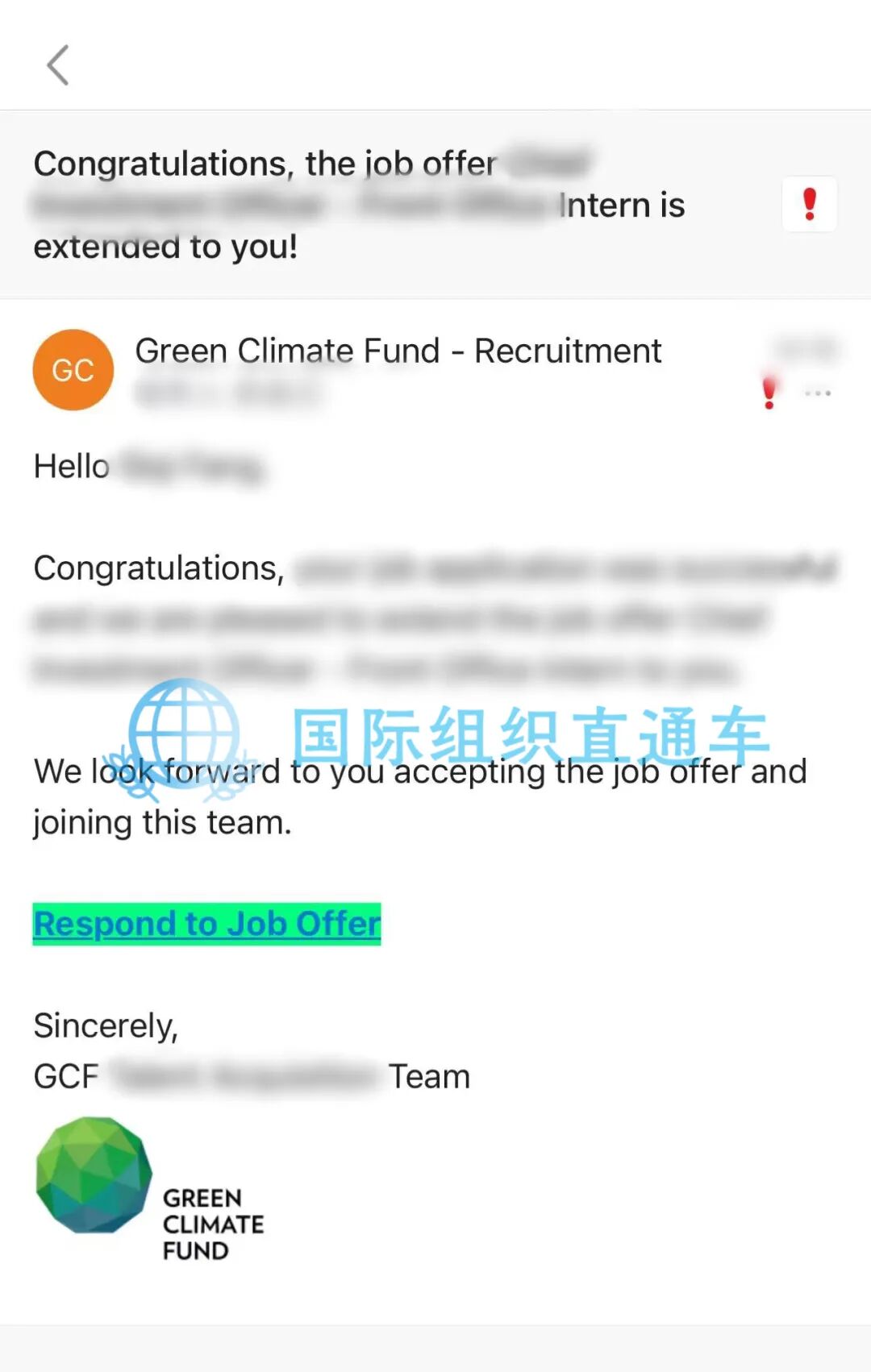
Task: Select sender name Green Climate Fund - Recruitment
Action: tap(398, 351)
